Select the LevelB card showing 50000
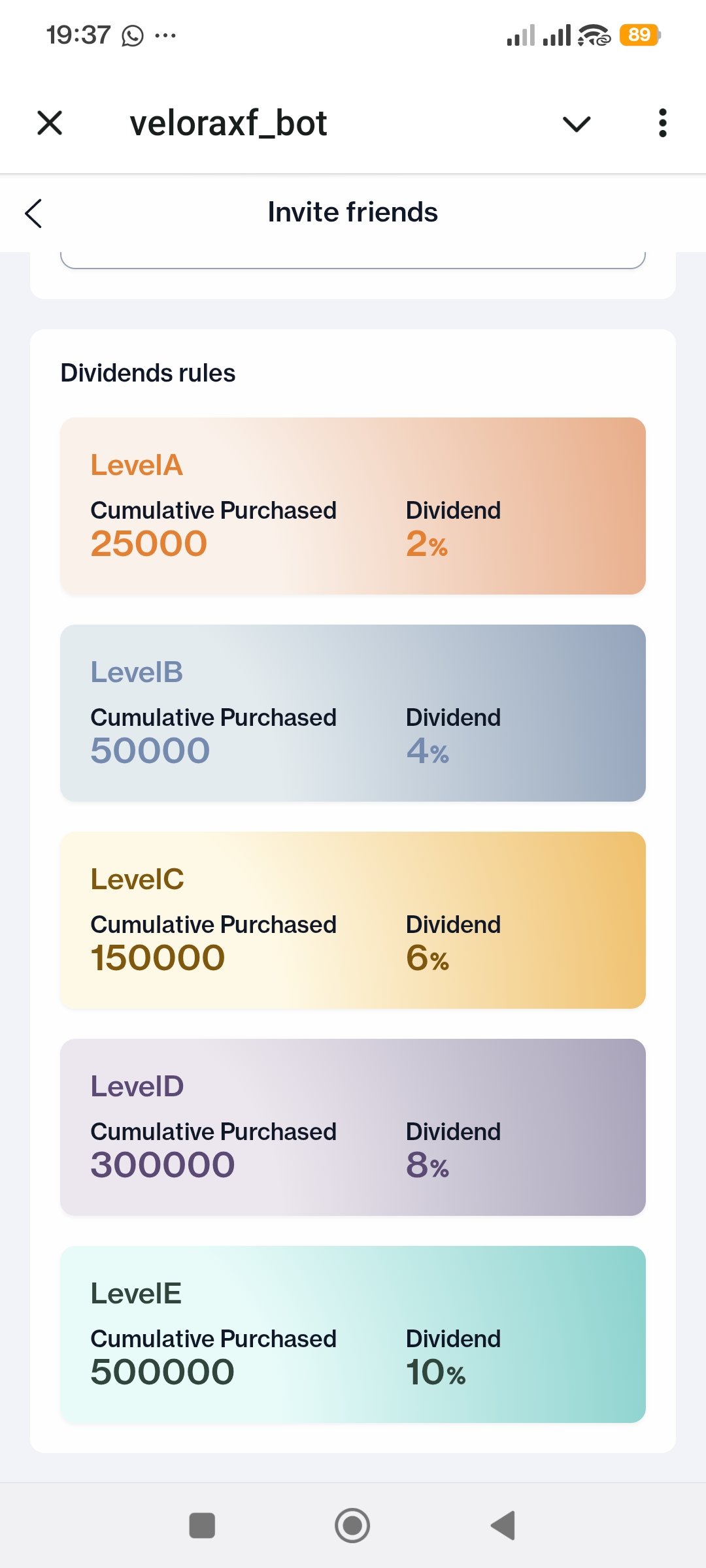The height and width of the screenshot is (1568, 706). tap(353, 712)
